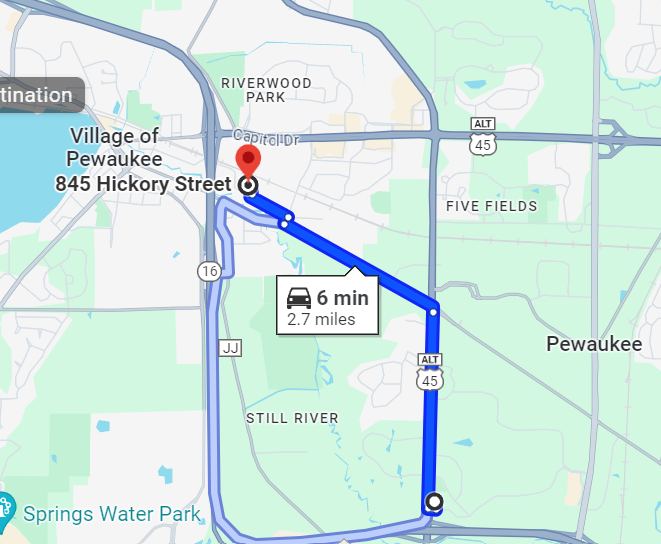Image resolution: width=661 pixels, height=544 pixels.
Task: Select the 6 min 2.7 miles route label
Action: click(327, 307)
